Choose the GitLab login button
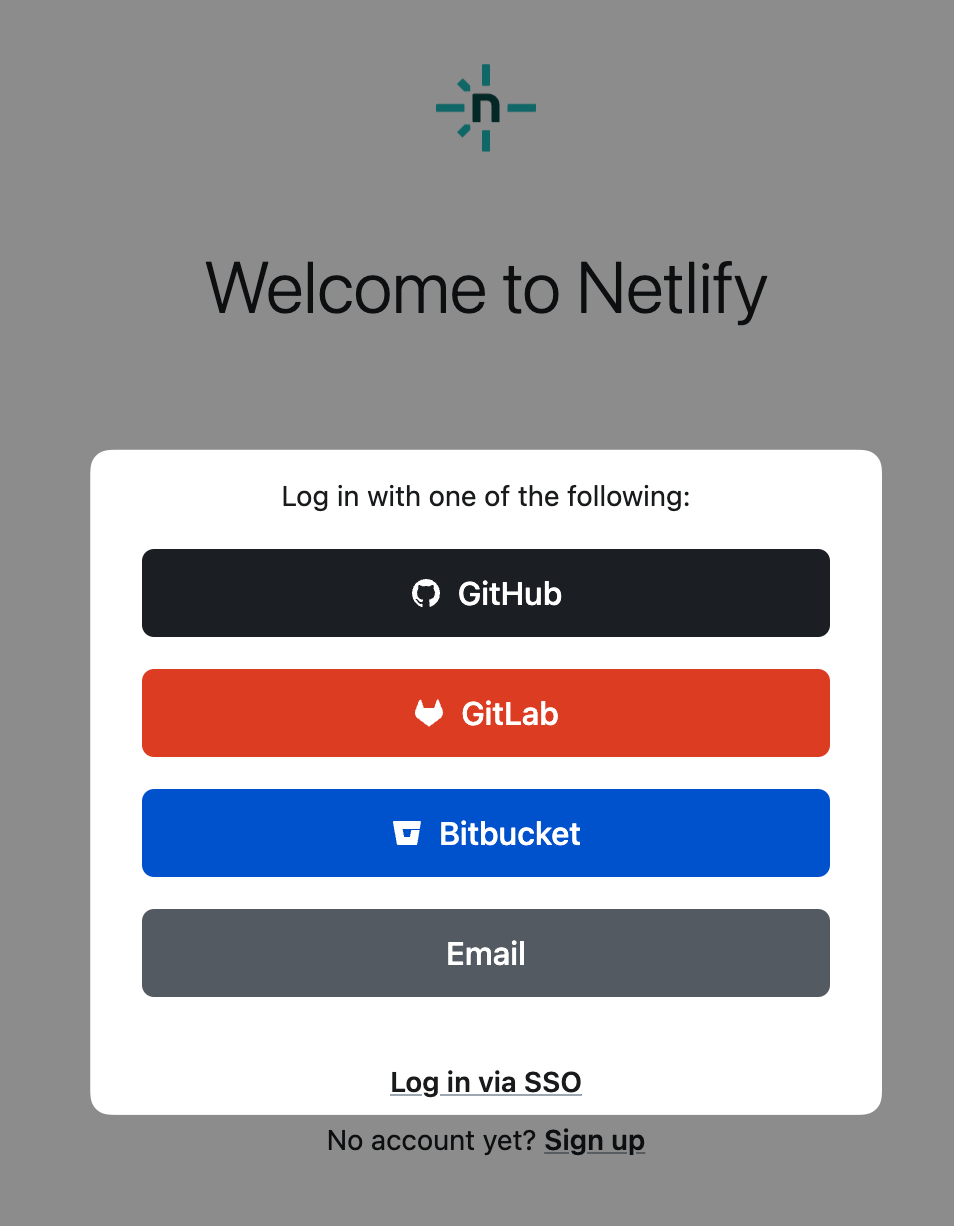This screenshot has height=1226, width=954. (x=486, y=713)
